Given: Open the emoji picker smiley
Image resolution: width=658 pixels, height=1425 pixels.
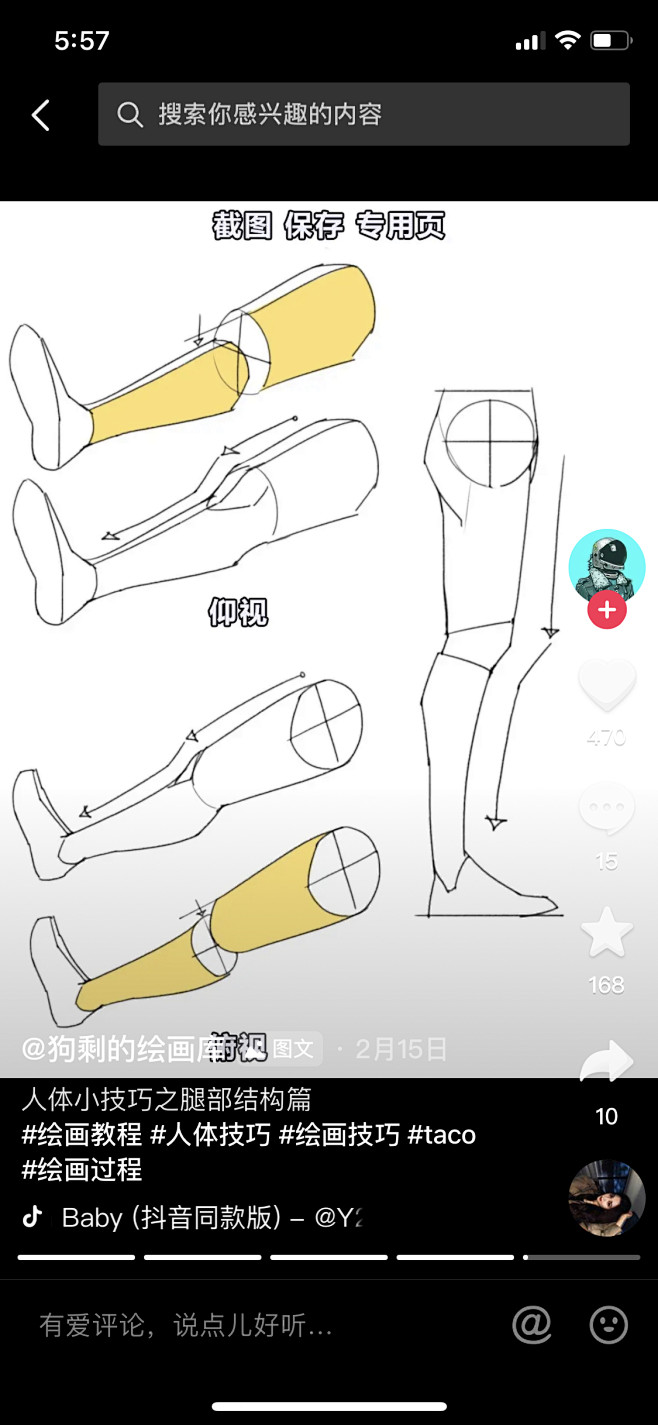Looking at the screenshot, I should click(x=608, y=1325).
